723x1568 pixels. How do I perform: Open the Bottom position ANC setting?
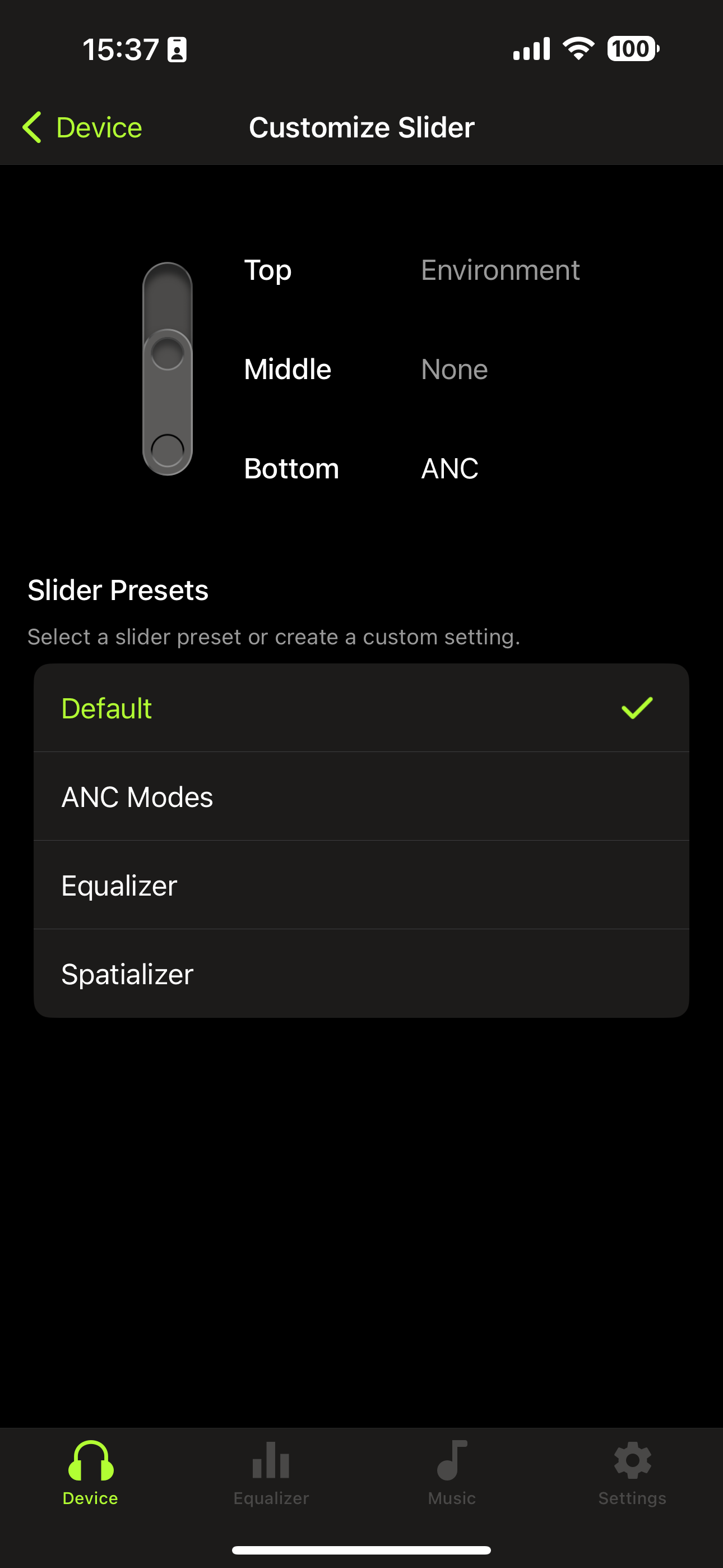[361, 468]
